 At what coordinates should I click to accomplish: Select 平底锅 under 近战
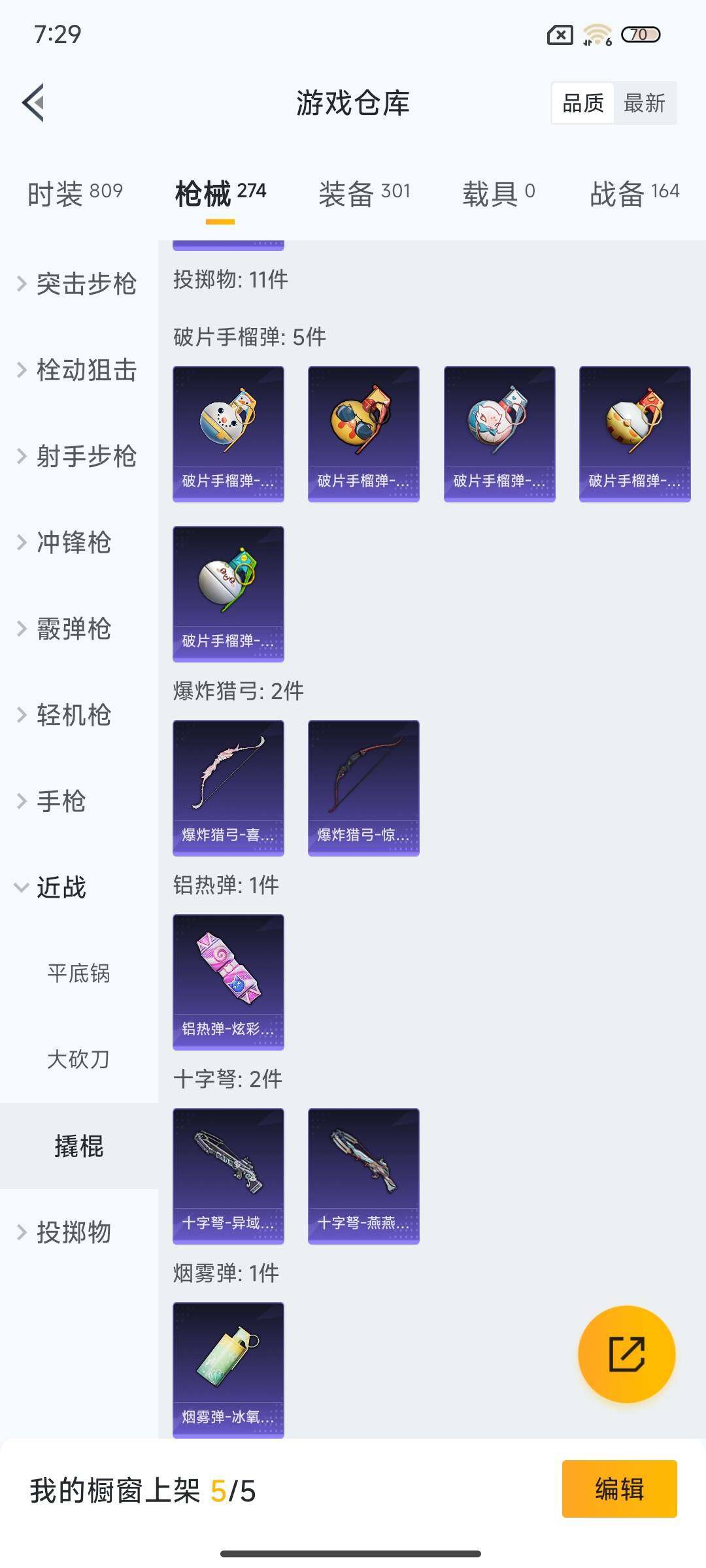coord(78,973)
